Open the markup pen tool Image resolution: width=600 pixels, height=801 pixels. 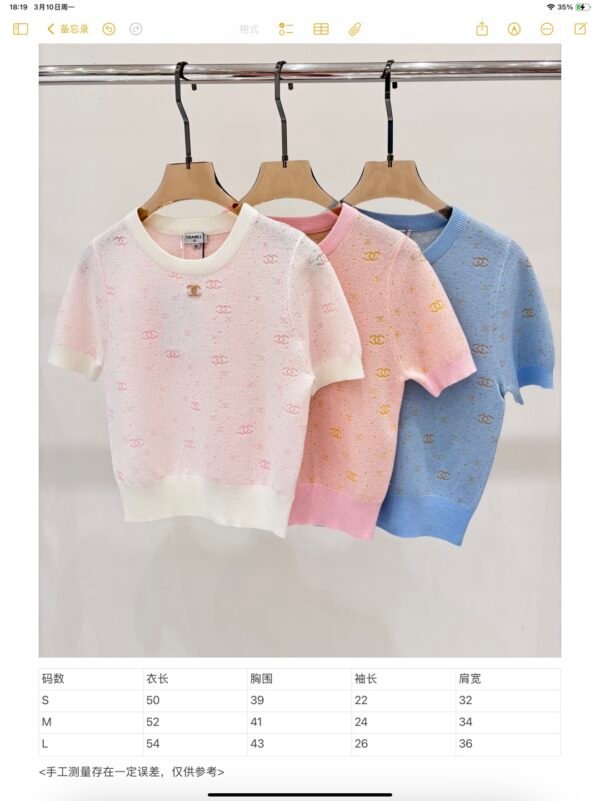coord(514,29)
